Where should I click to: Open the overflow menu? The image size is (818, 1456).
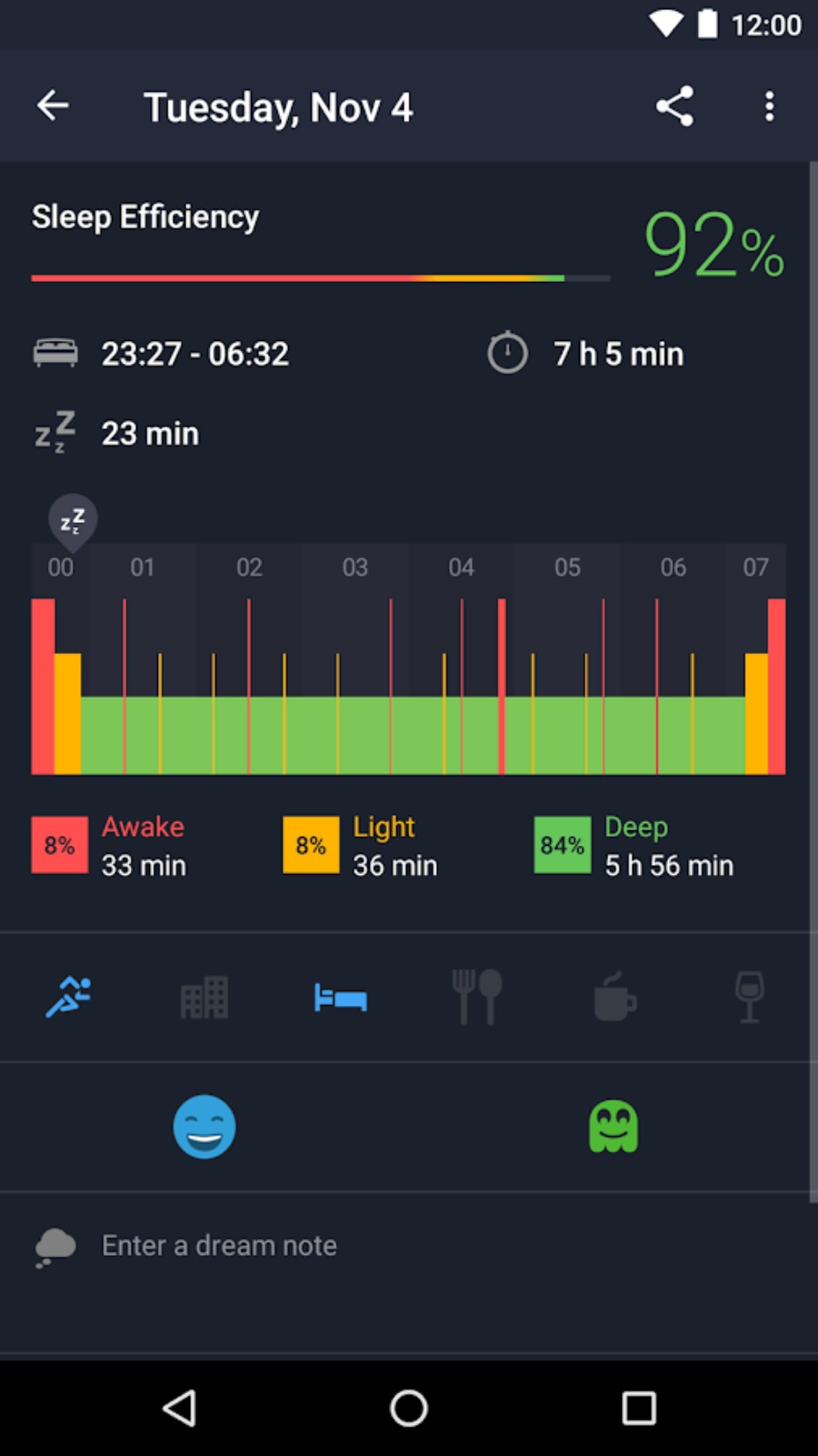click(x=769, y=106)
